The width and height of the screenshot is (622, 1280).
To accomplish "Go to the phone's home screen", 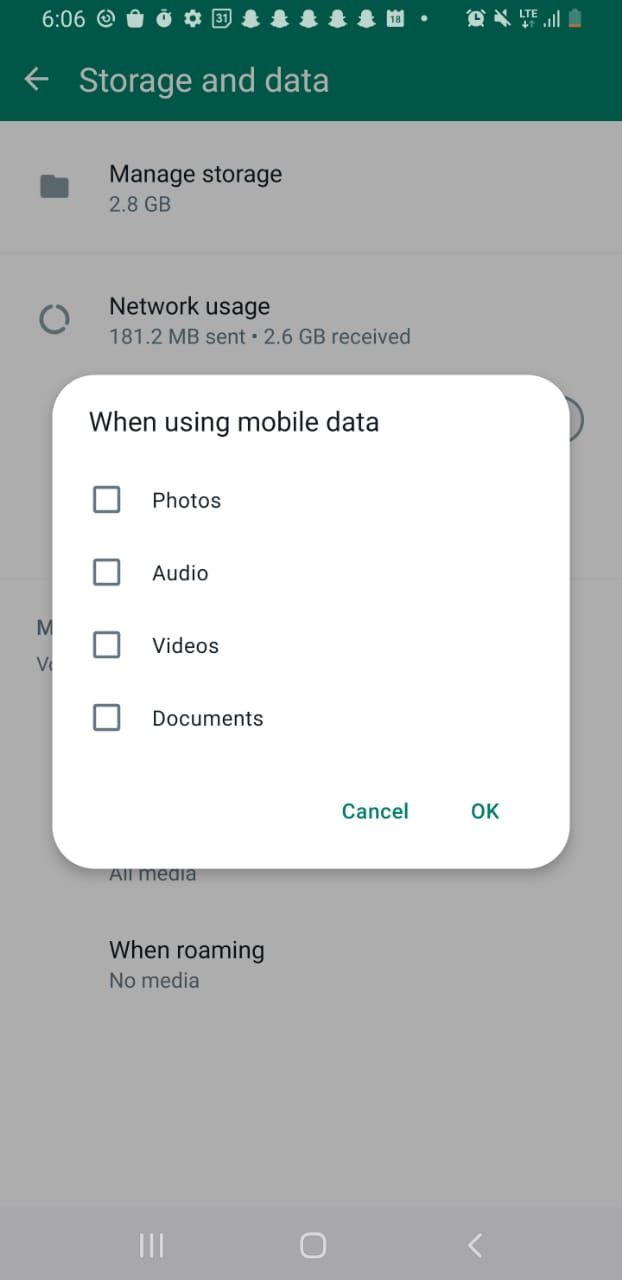I will [x=313, y=1245].
